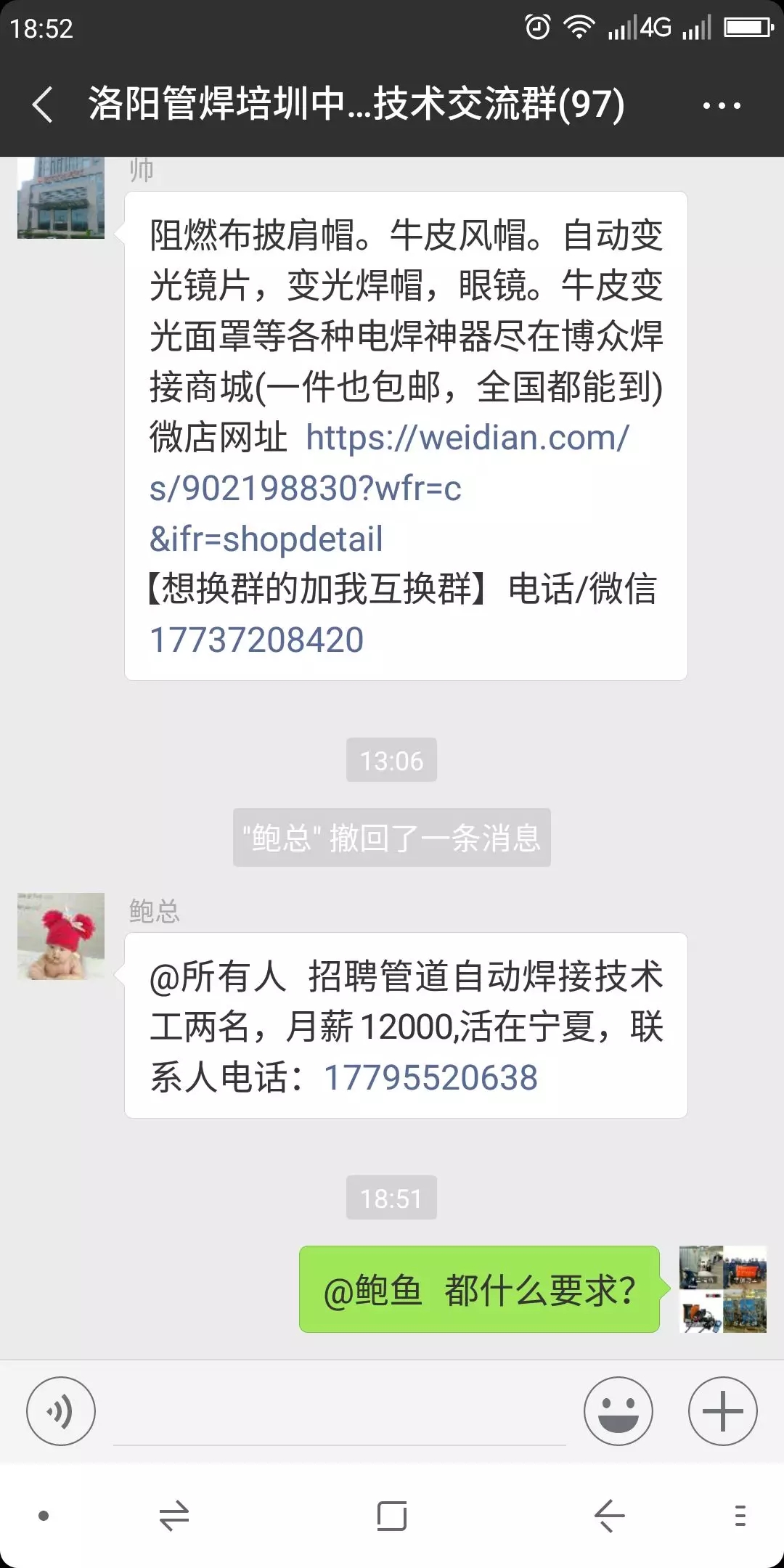Tap the system home button
Viewport: 784px width, 1568px height.
(392, 1516)
